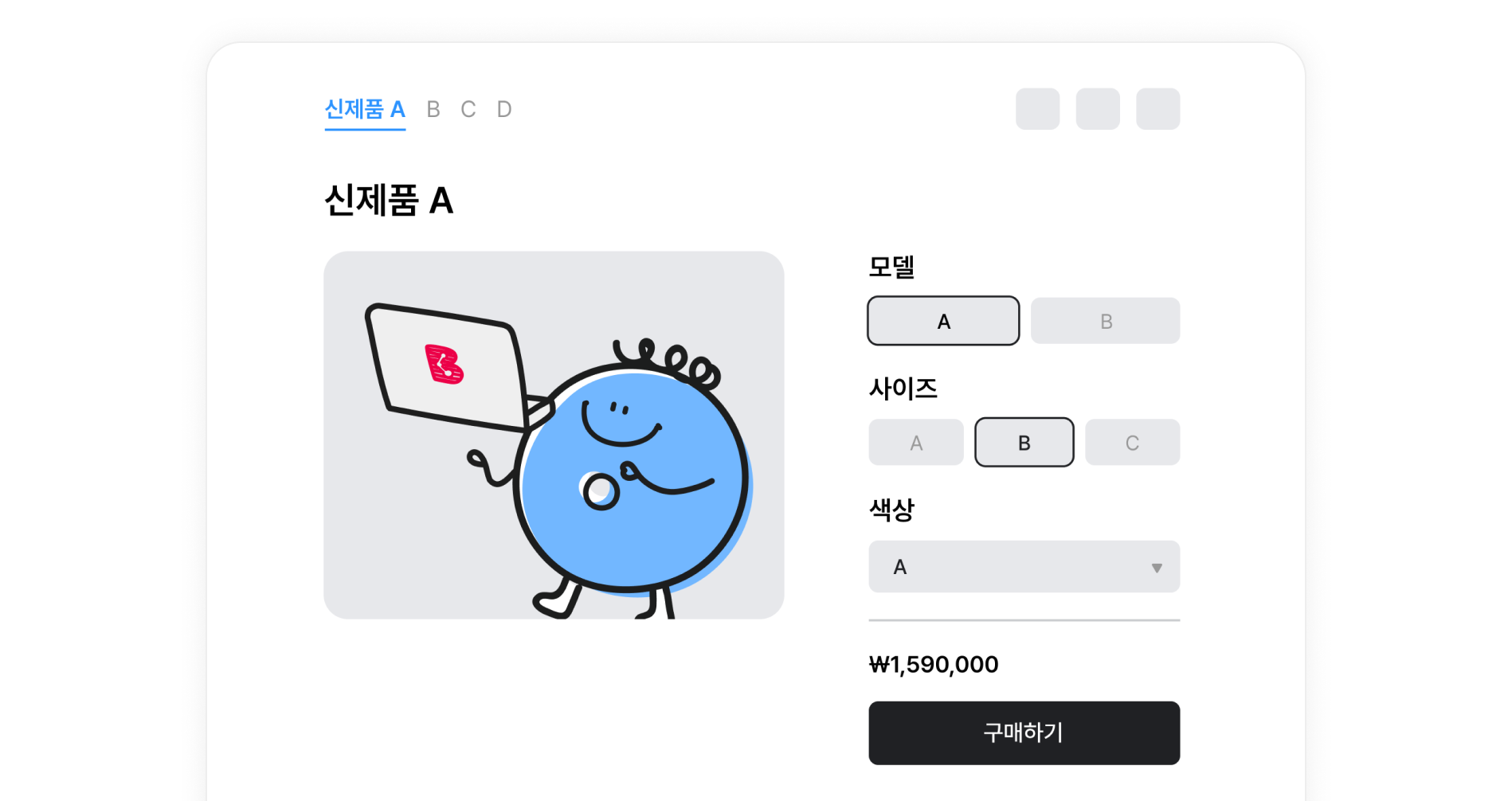The width and height of the screenshot is (1512, 801).
Task: Switch to the C product tab
Action: (468, 109)
